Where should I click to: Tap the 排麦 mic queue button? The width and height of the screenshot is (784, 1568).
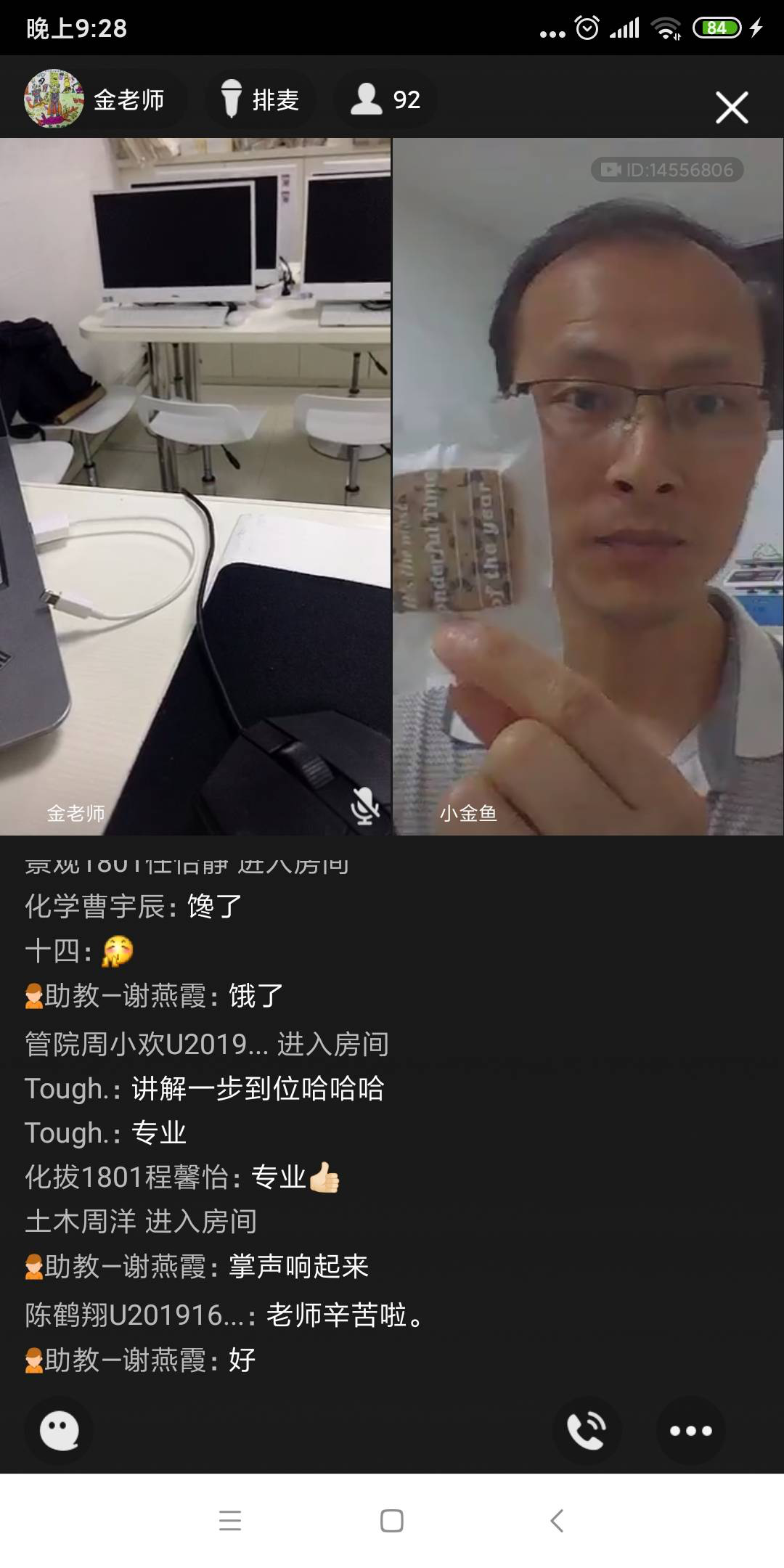260,99
